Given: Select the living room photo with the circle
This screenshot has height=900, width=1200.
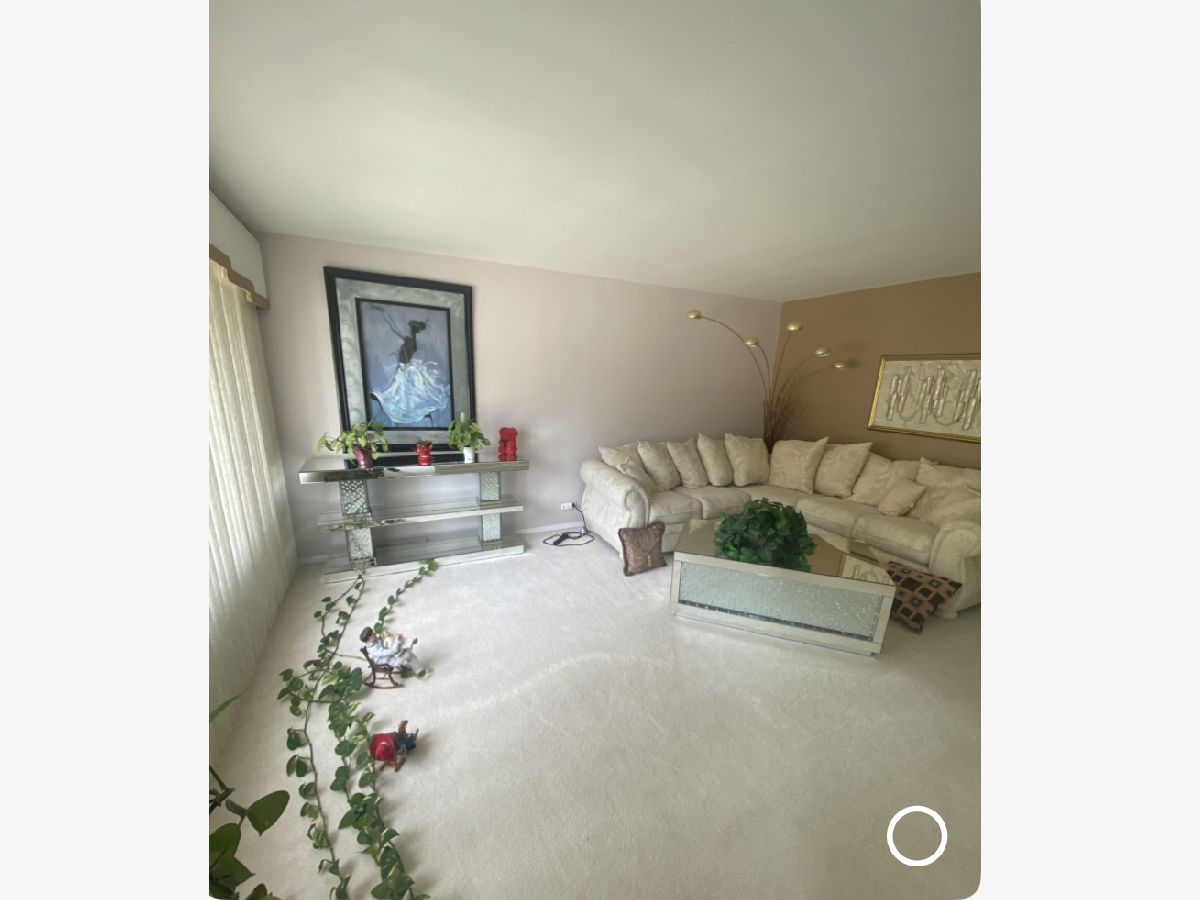Looking at the screenshot, I should pos(916,835).
